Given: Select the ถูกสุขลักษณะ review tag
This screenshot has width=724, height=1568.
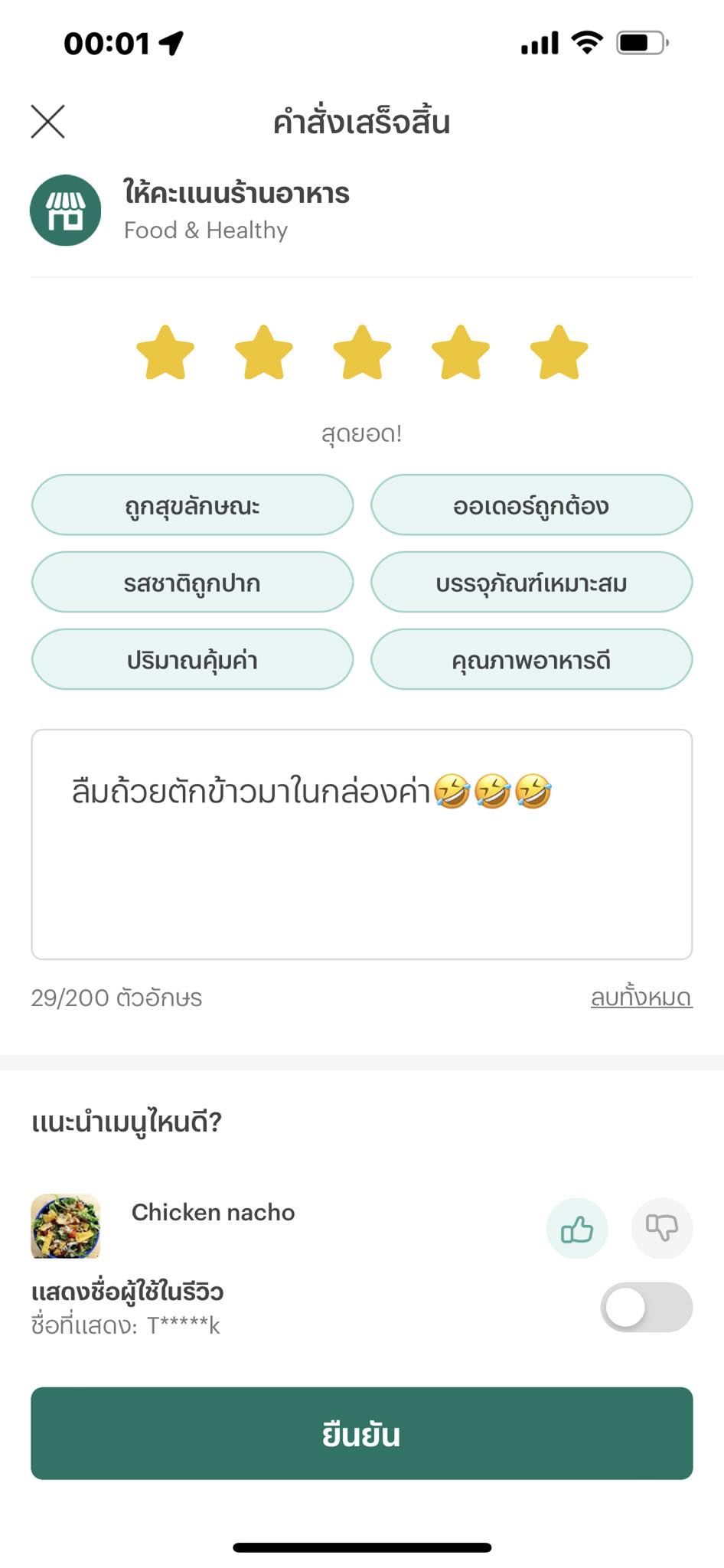Looking at the screenshot, I should click(191, 505).
